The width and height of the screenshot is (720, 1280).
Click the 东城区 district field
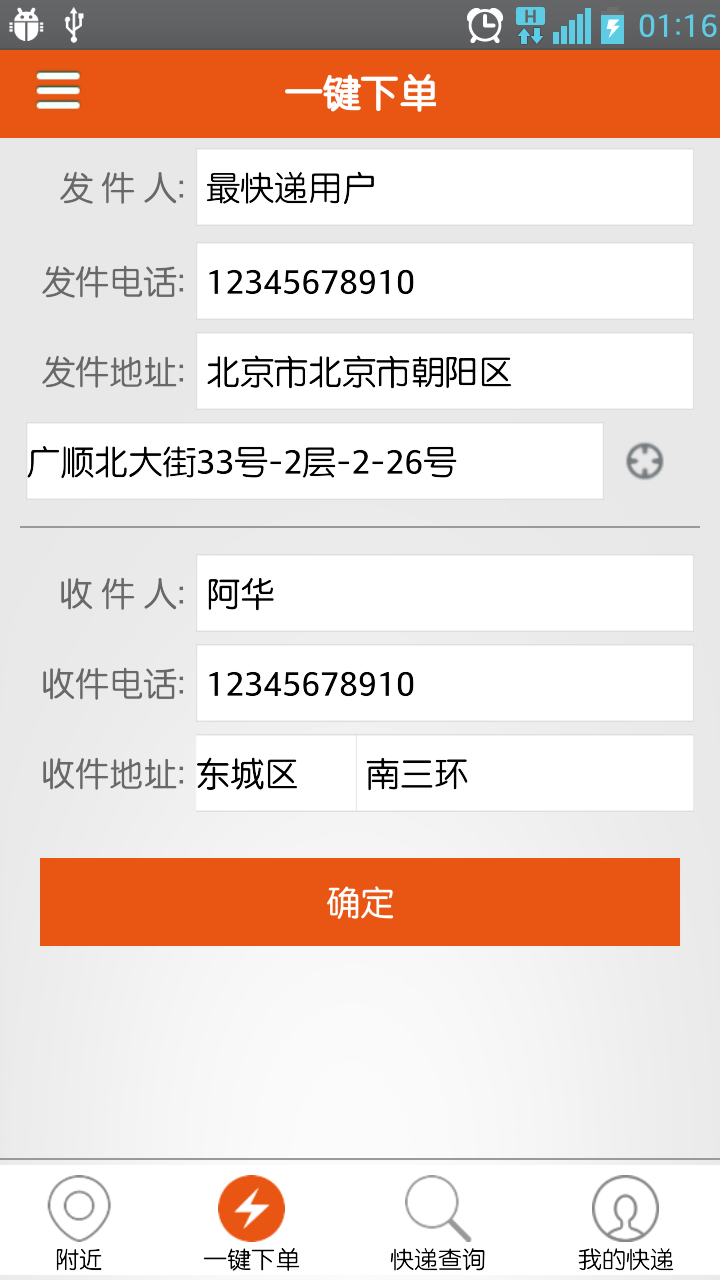275,773
